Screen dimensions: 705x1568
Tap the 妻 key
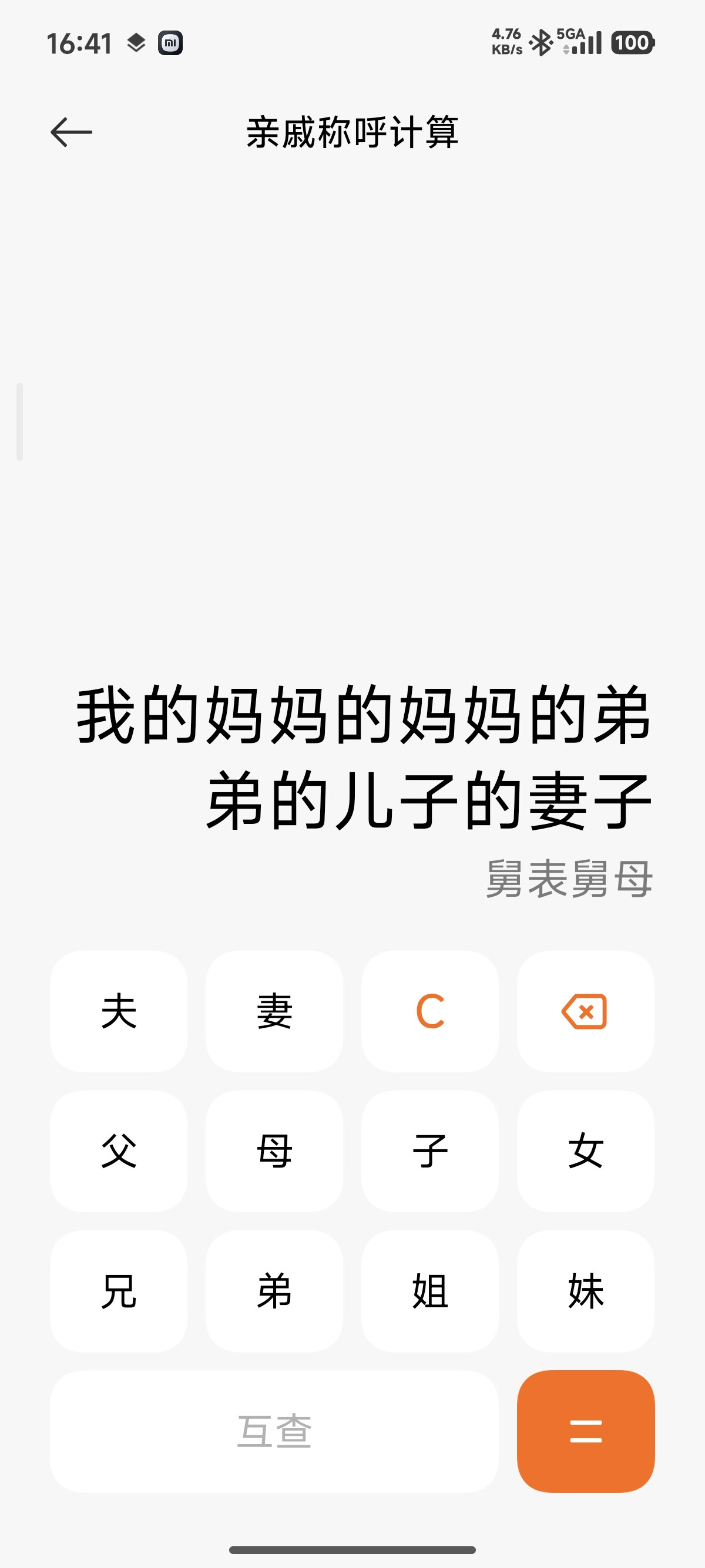pos(274,1011)
